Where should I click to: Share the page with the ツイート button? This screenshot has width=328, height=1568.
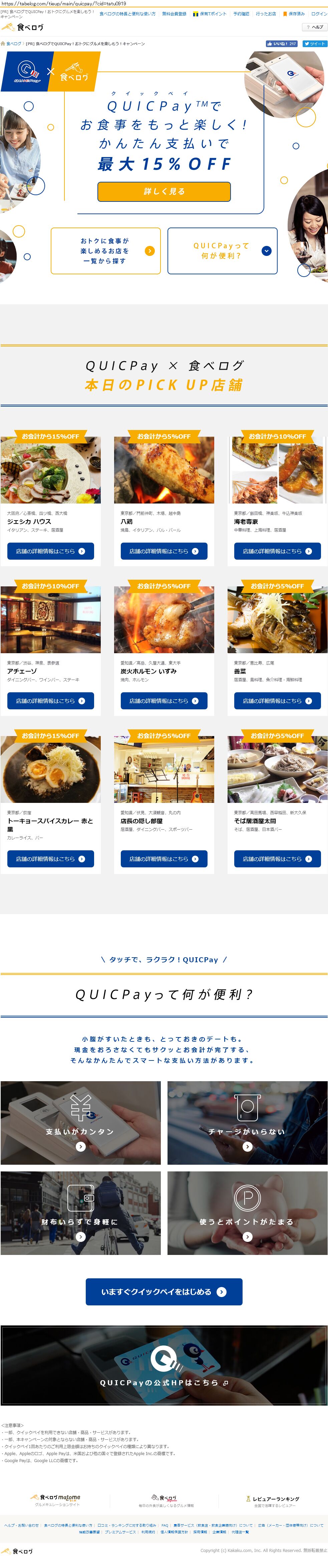pos(315,44)
